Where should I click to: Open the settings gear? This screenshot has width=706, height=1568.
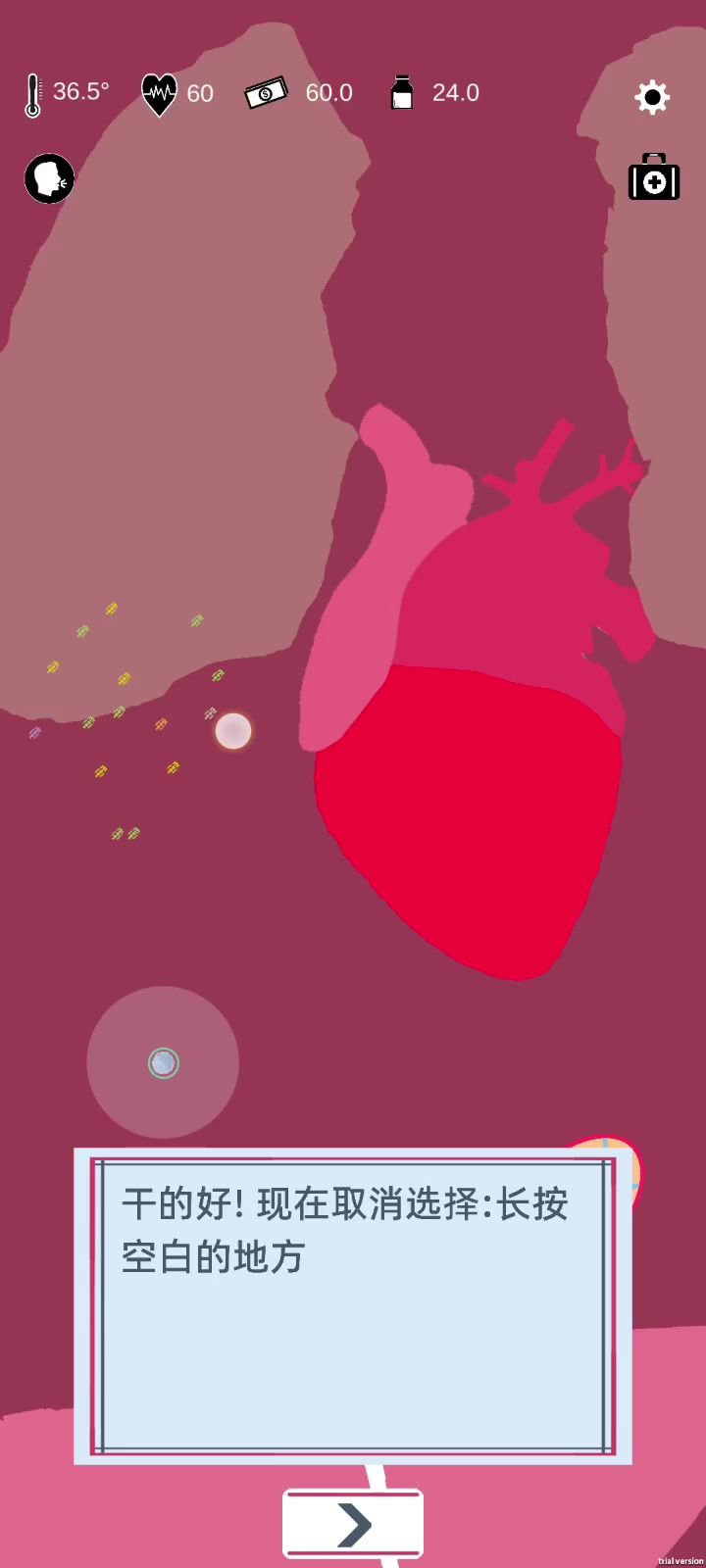click(x=652, y=97)
